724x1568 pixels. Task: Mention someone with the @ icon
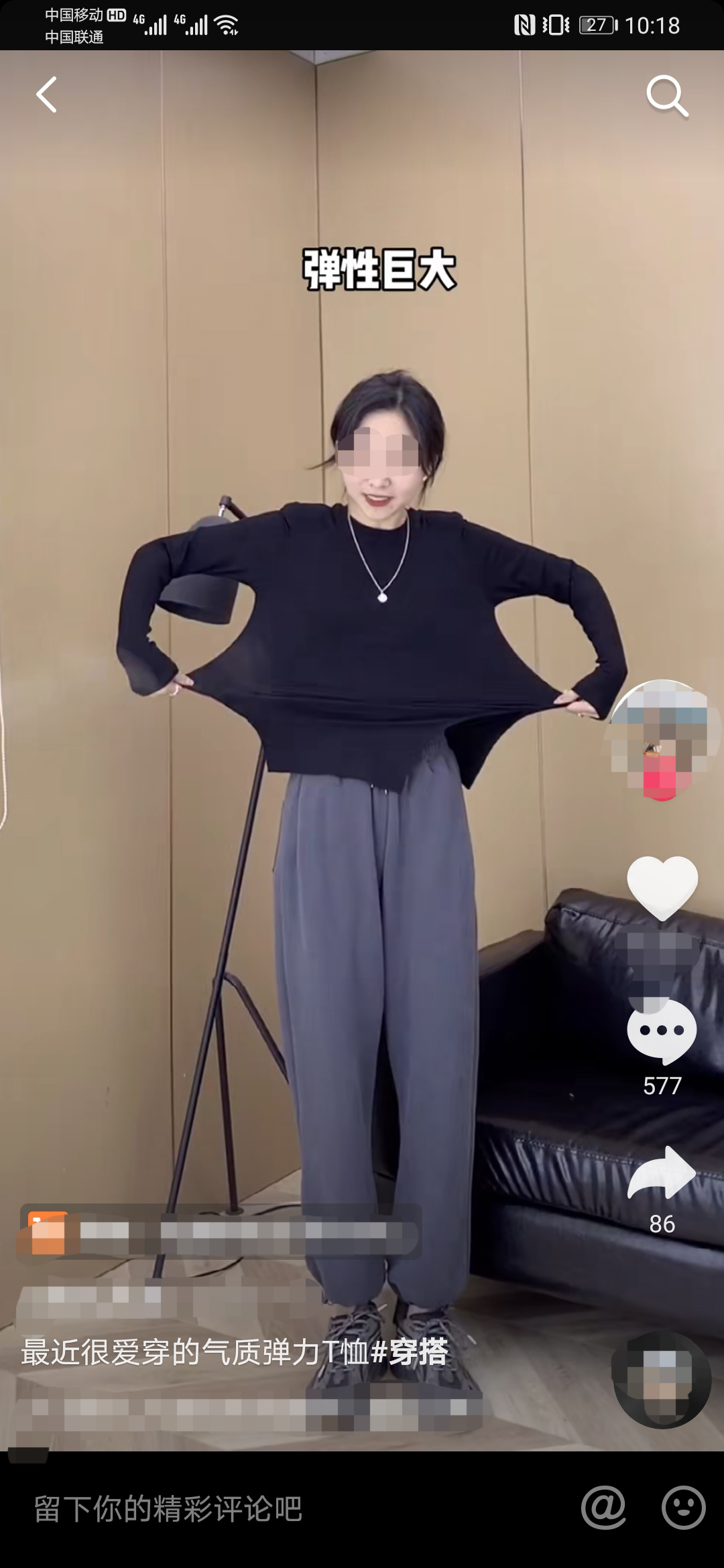(x=603, y=1508)
